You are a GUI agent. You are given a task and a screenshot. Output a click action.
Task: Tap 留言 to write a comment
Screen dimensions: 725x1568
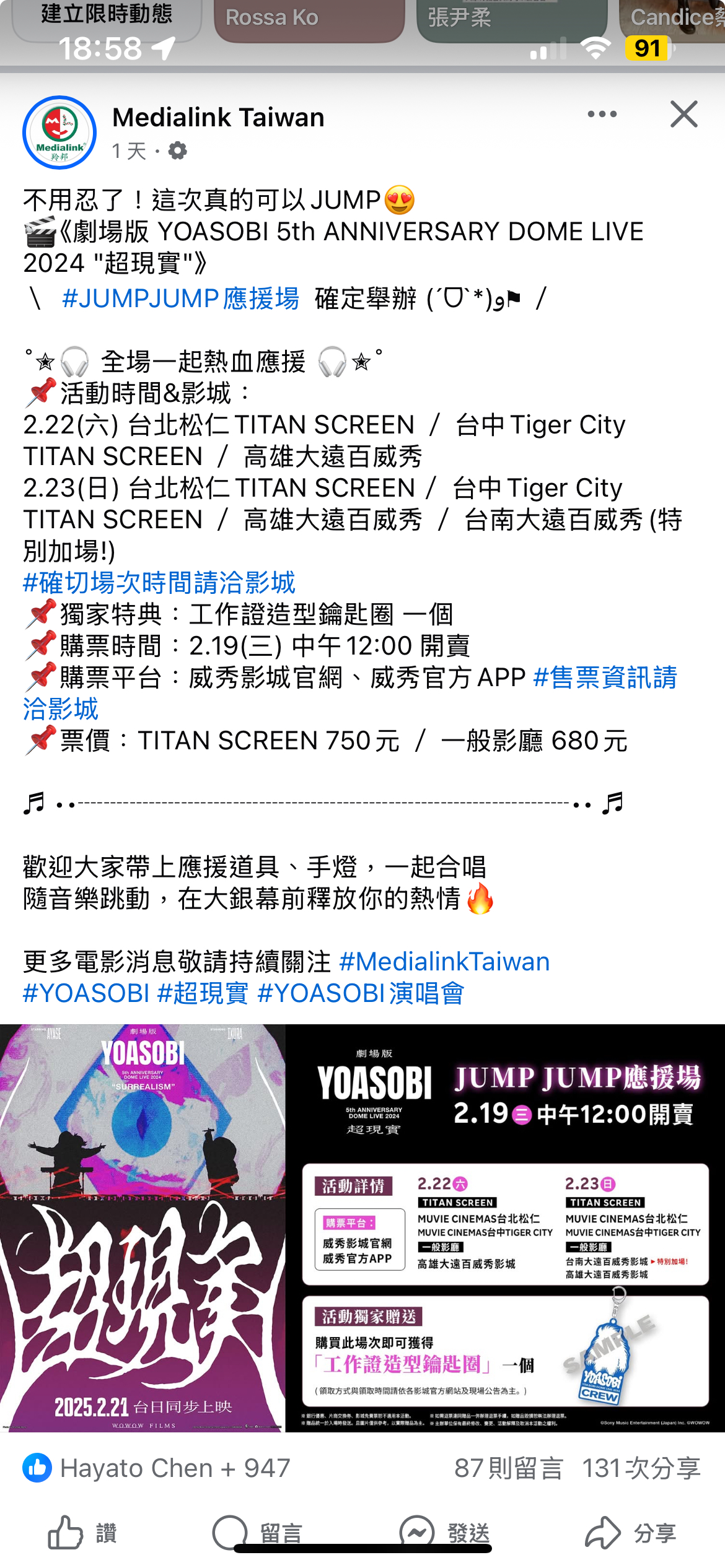click(x=257, y=1533)
